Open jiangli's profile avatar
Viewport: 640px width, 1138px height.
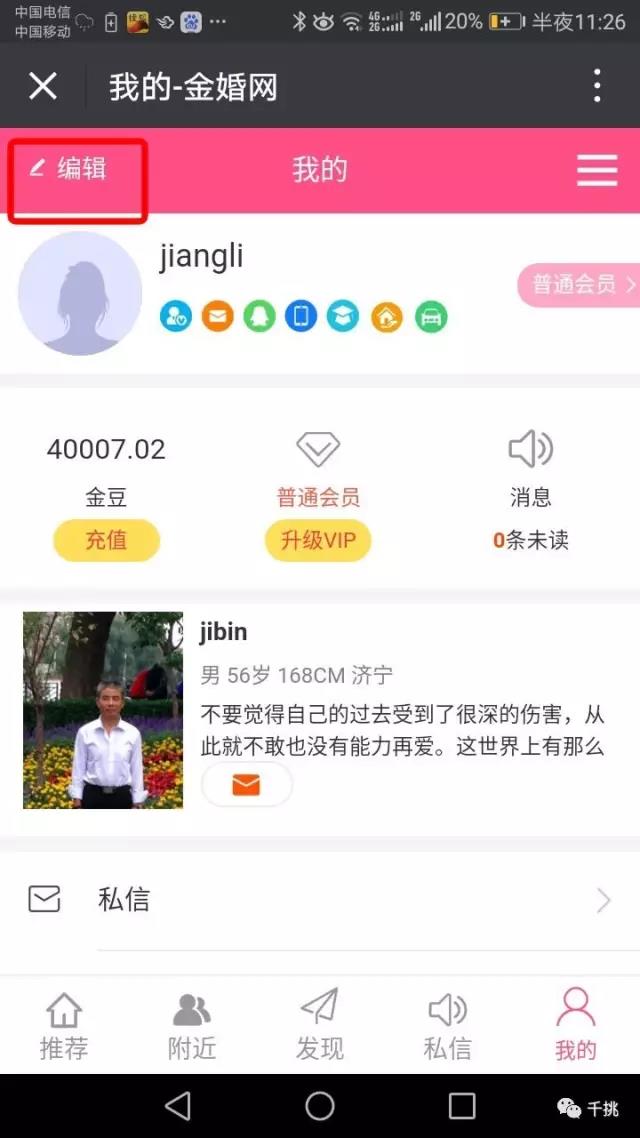[80, 293]
